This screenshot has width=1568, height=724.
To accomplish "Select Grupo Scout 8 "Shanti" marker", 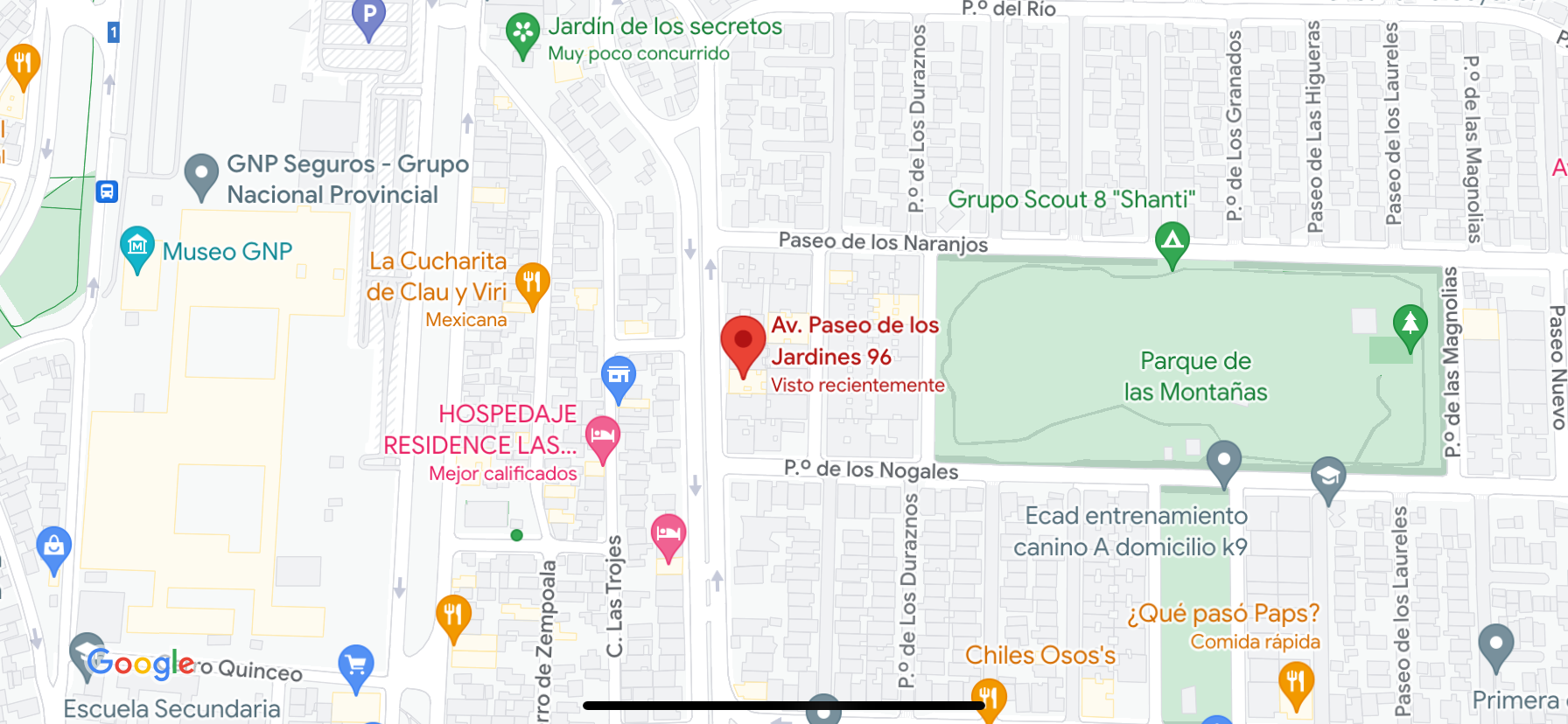I will (x=1172, y=245).
